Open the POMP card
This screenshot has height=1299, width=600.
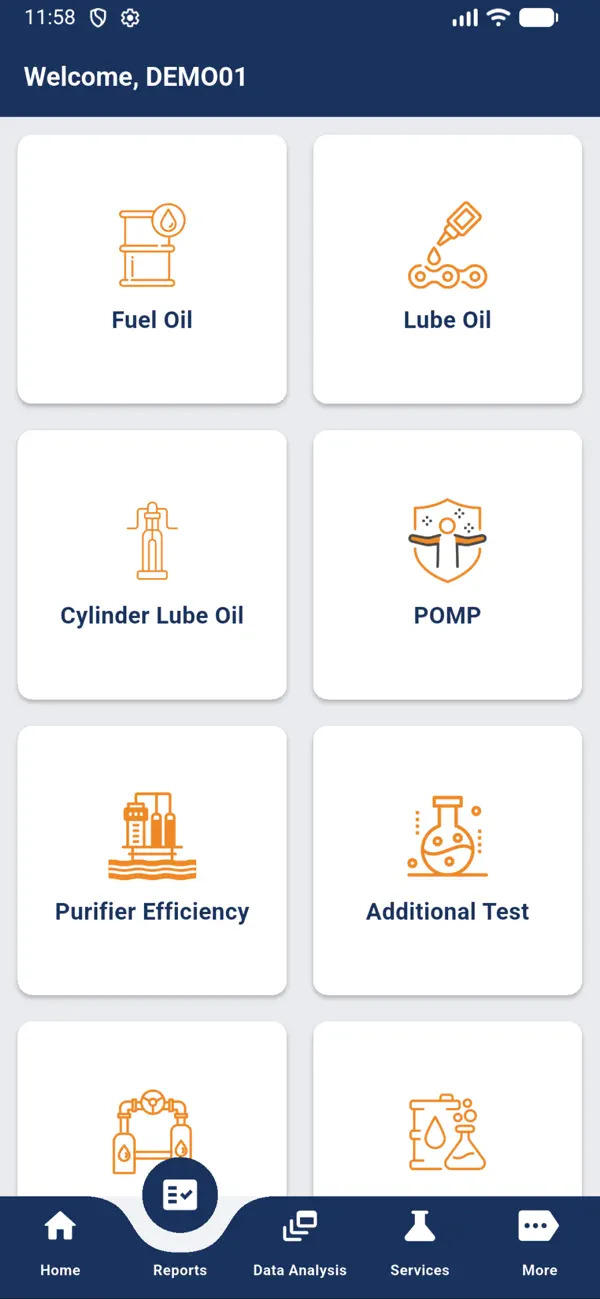pos(447,565)
